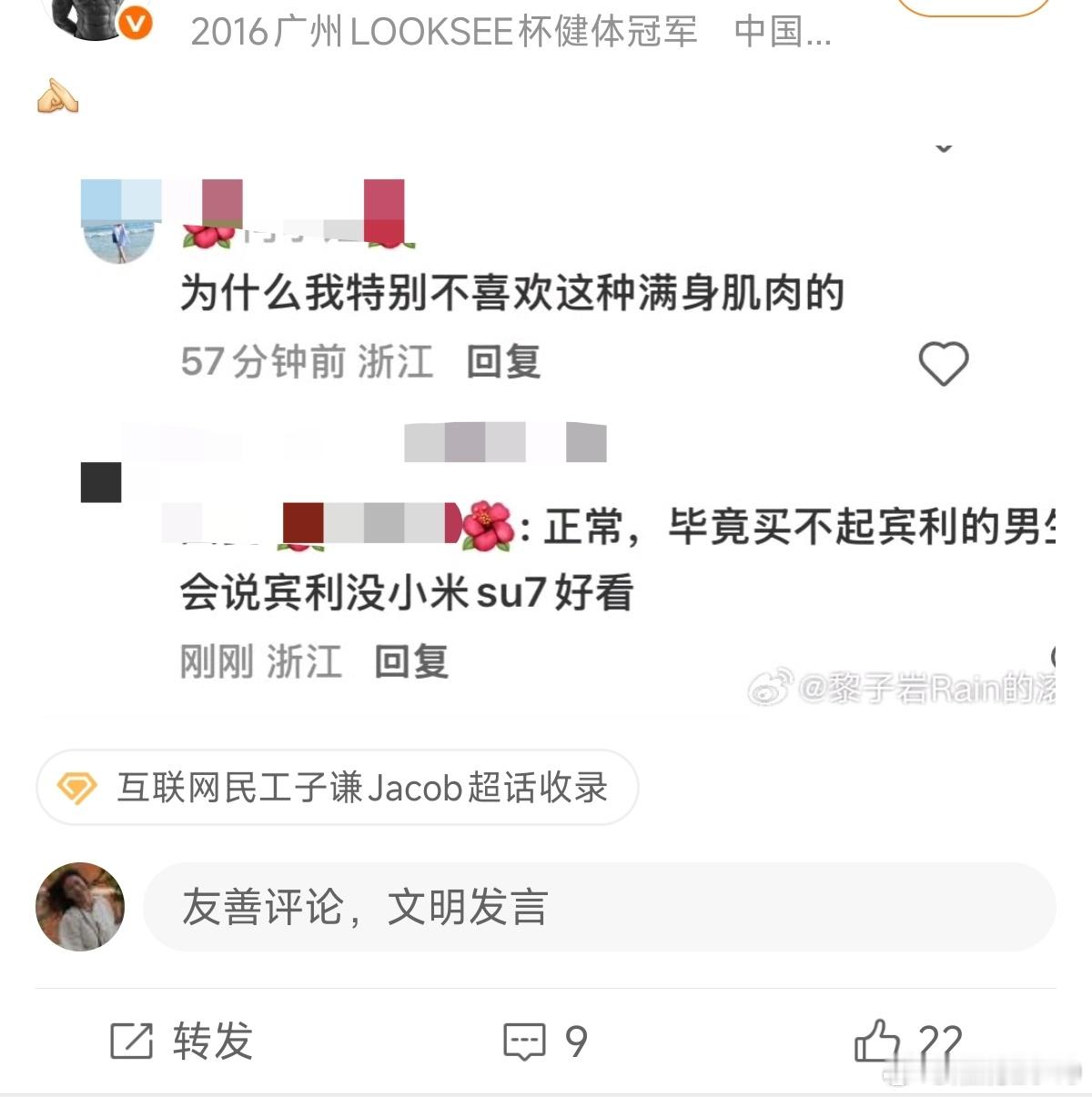
Task: Like the first comment via heart icon
Action: click(x=943, y=361)
